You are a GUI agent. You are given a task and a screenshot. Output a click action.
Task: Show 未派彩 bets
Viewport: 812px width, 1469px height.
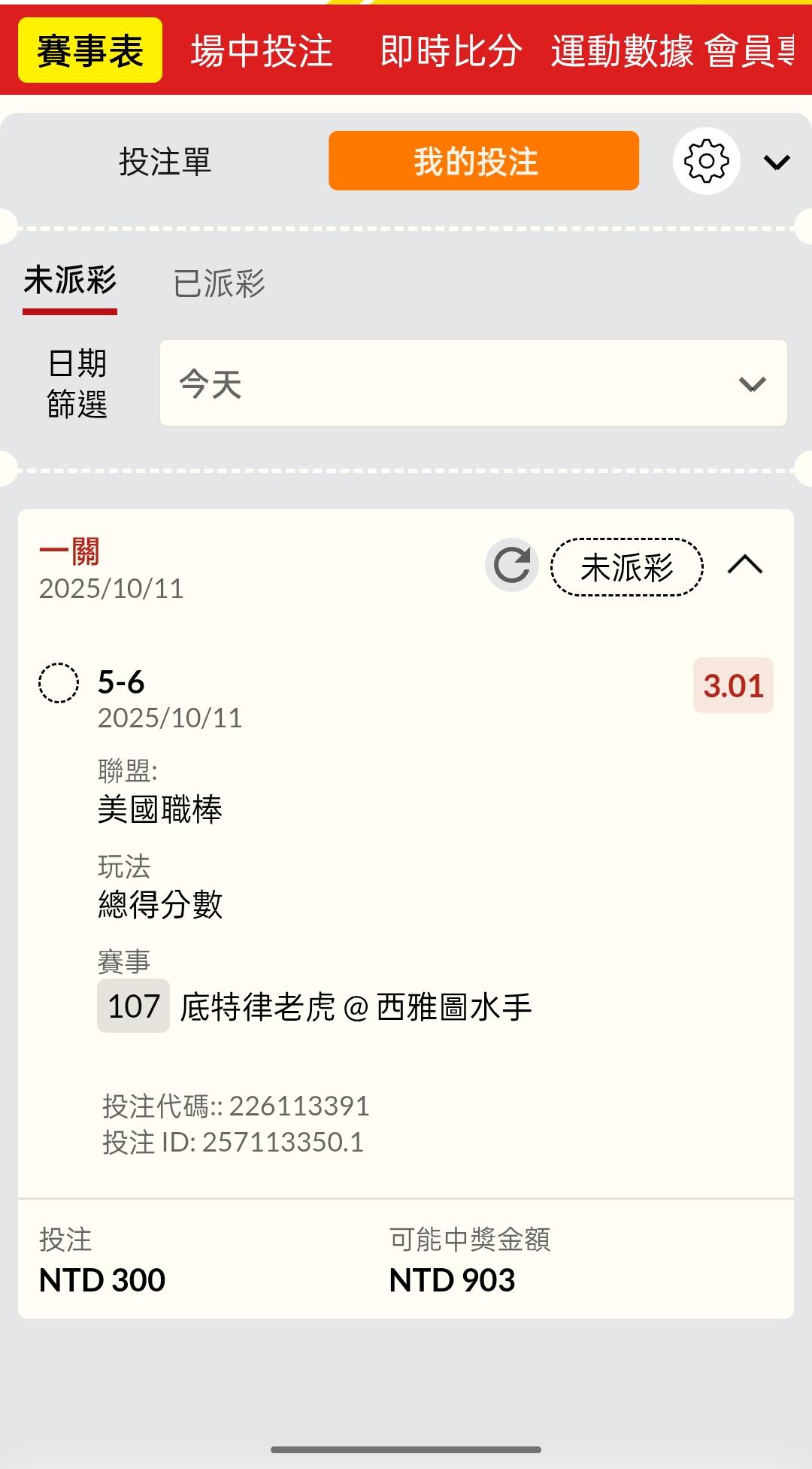point(70,281)
